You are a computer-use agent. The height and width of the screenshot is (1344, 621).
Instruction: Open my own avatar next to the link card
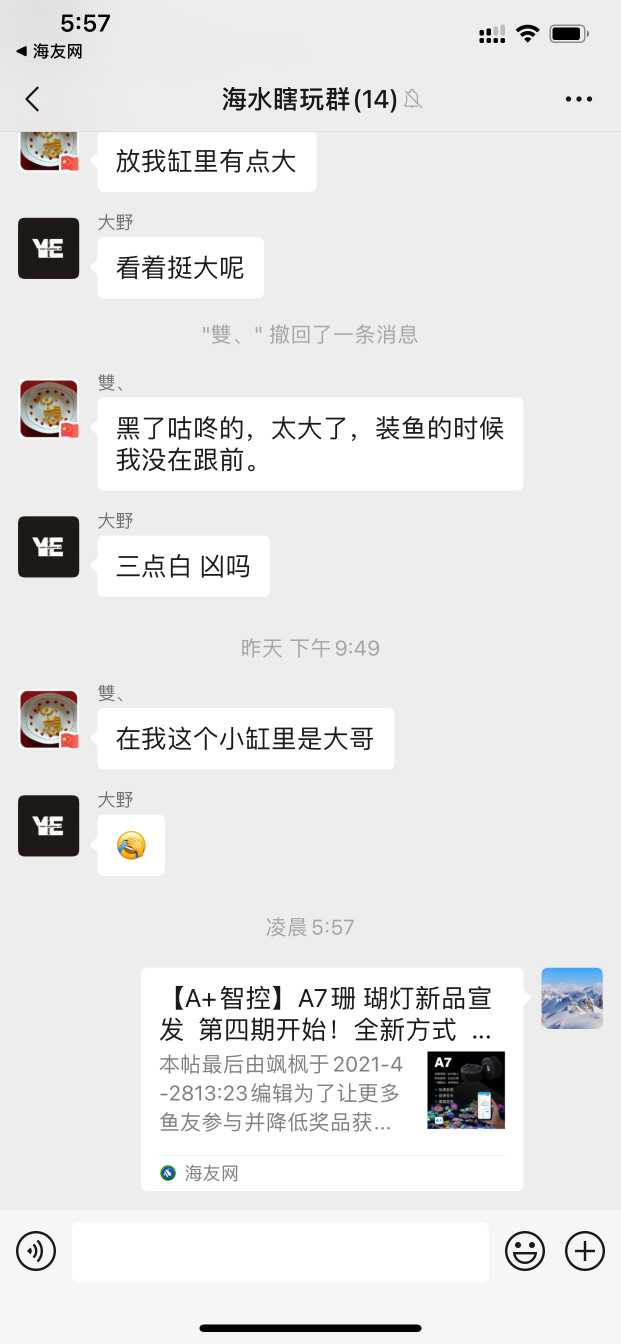(x=572, y=998)
